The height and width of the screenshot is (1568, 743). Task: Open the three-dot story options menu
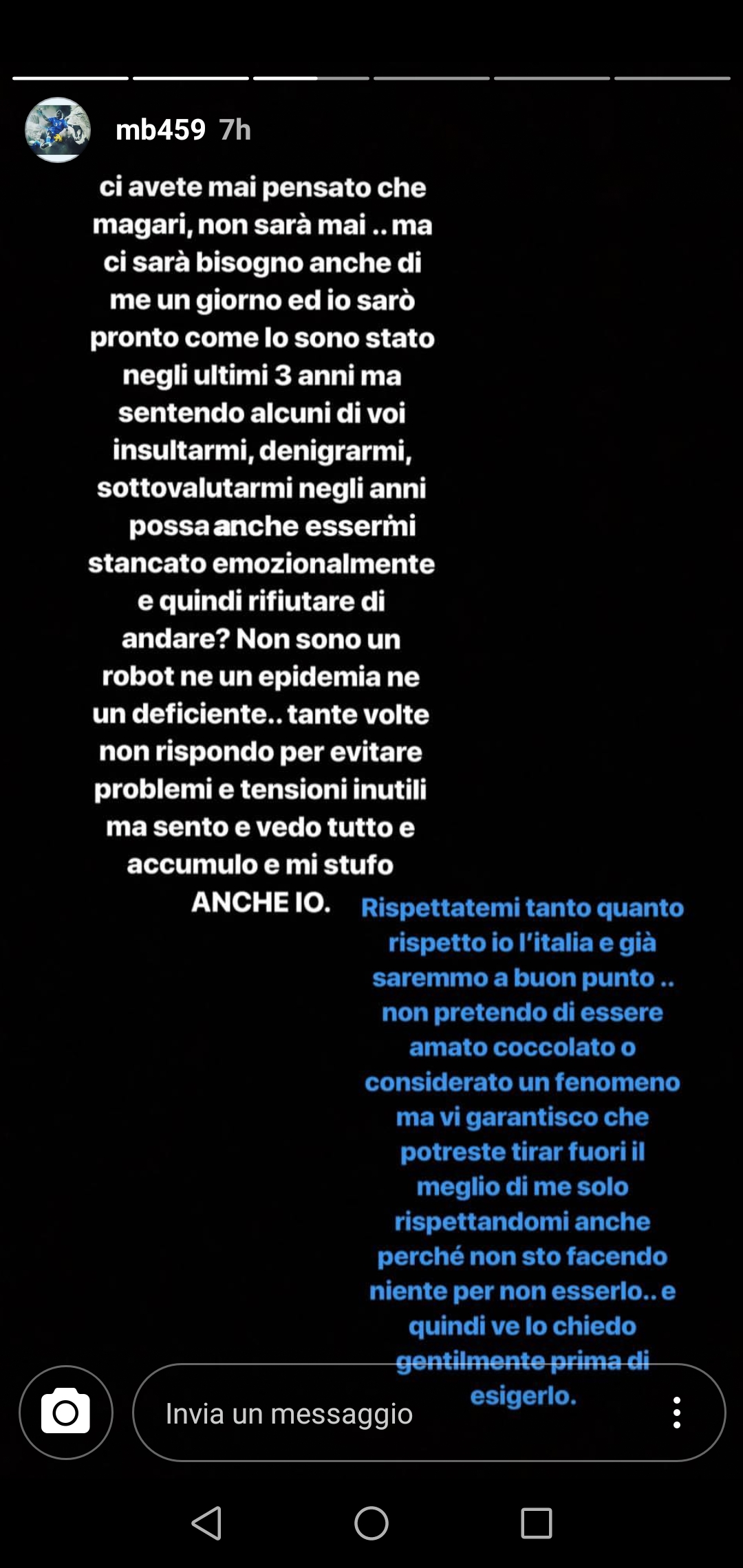(677, 1413)
